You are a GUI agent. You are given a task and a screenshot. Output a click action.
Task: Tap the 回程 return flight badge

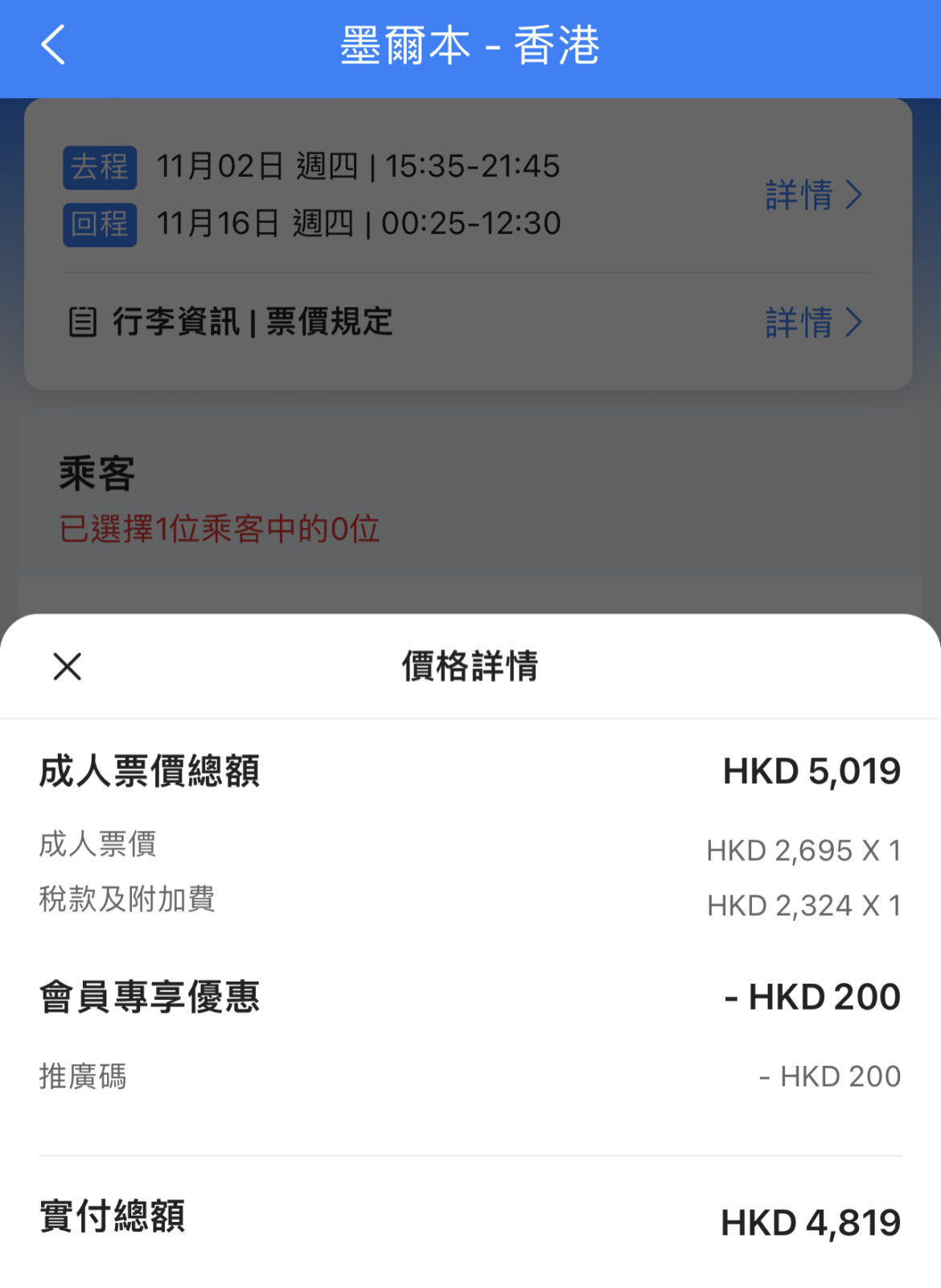(x=99, y=224)
